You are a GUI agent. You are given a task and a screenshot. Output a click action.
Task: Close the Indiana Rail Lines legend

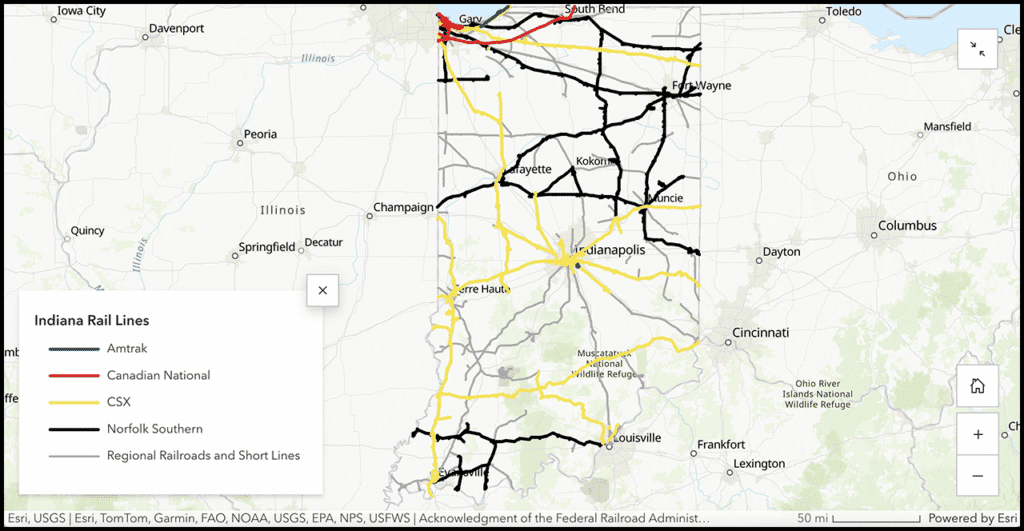322,291
